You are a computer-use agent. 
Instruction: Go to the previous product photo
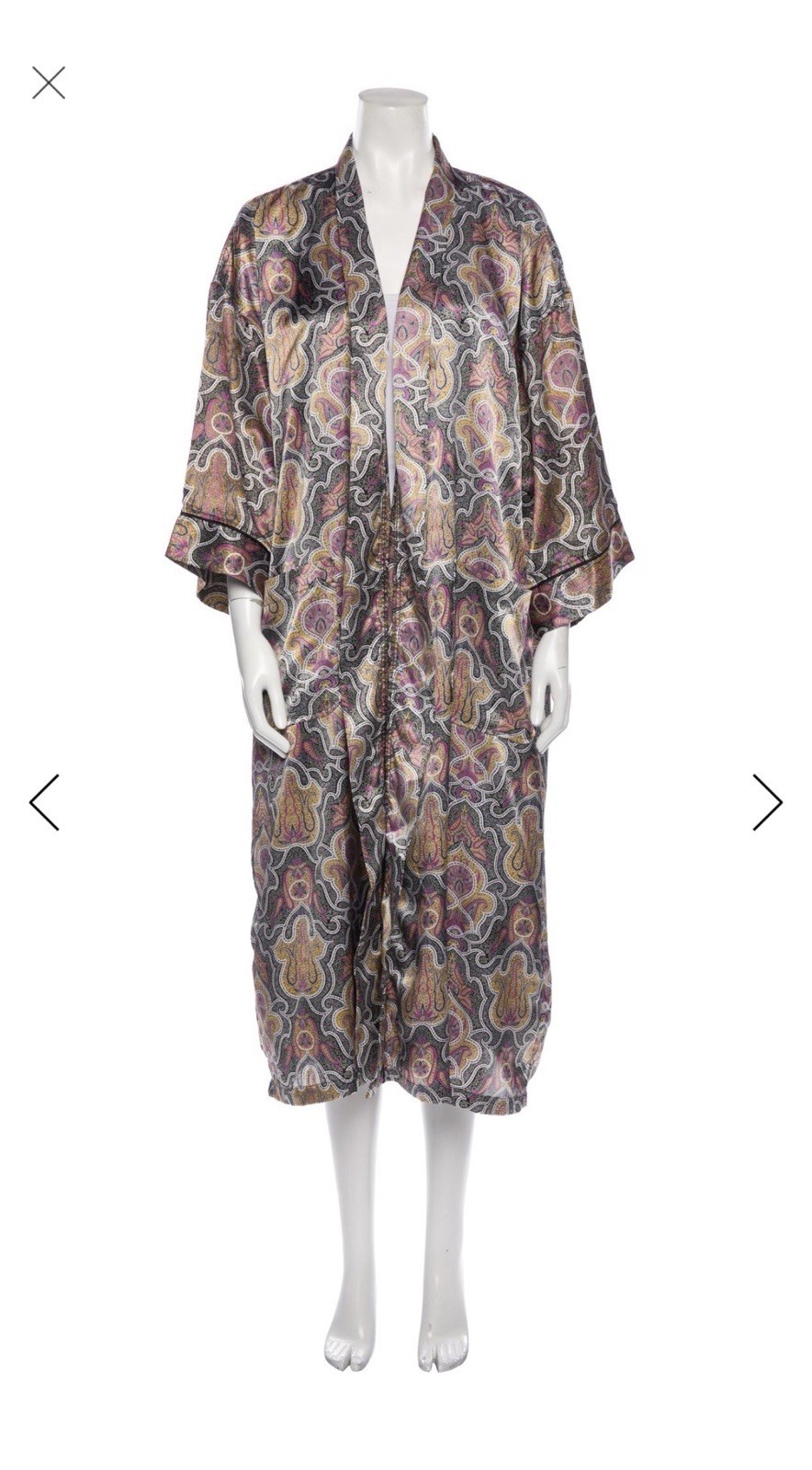pyautogui.click(x=44, y=802)
